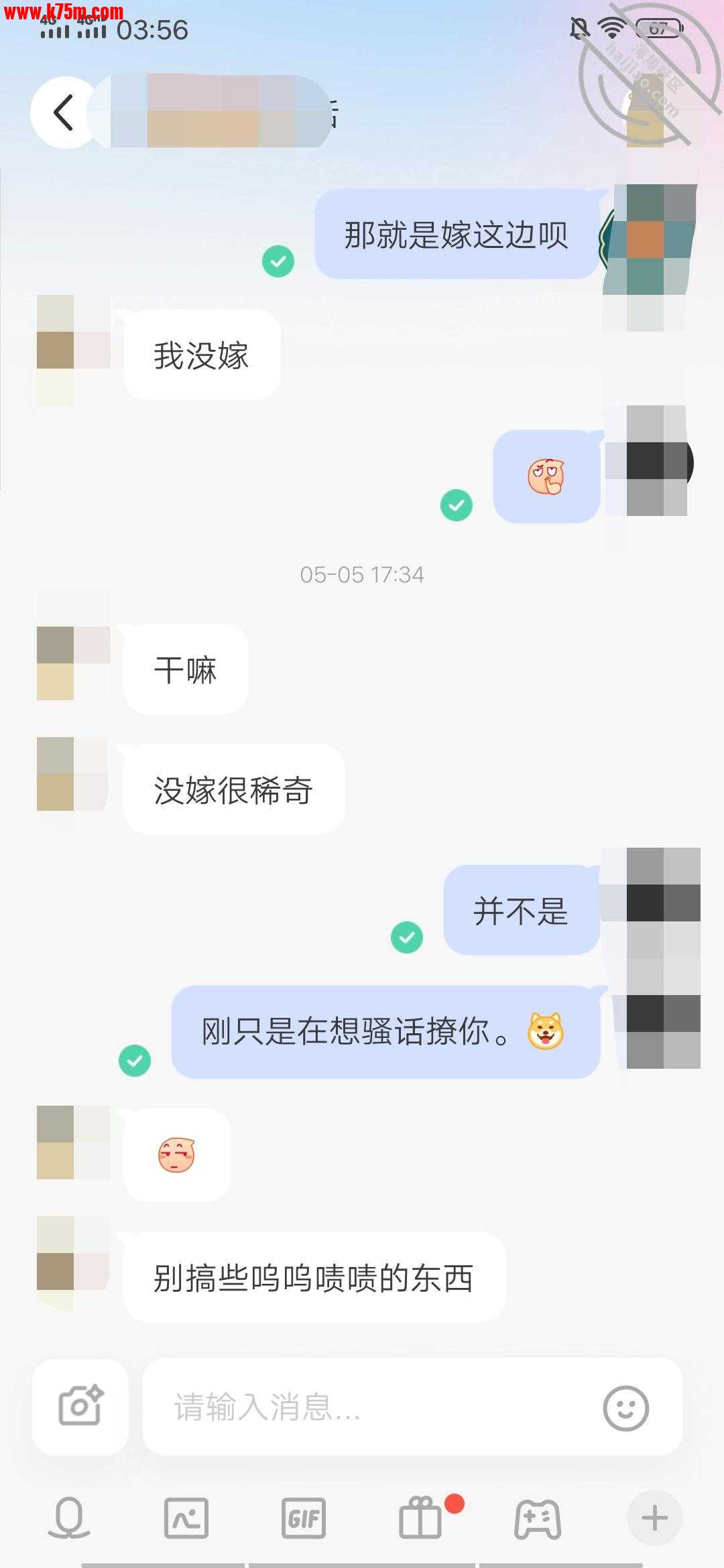
Task: Open the camera beside the input box
Action: [80, 1407]
